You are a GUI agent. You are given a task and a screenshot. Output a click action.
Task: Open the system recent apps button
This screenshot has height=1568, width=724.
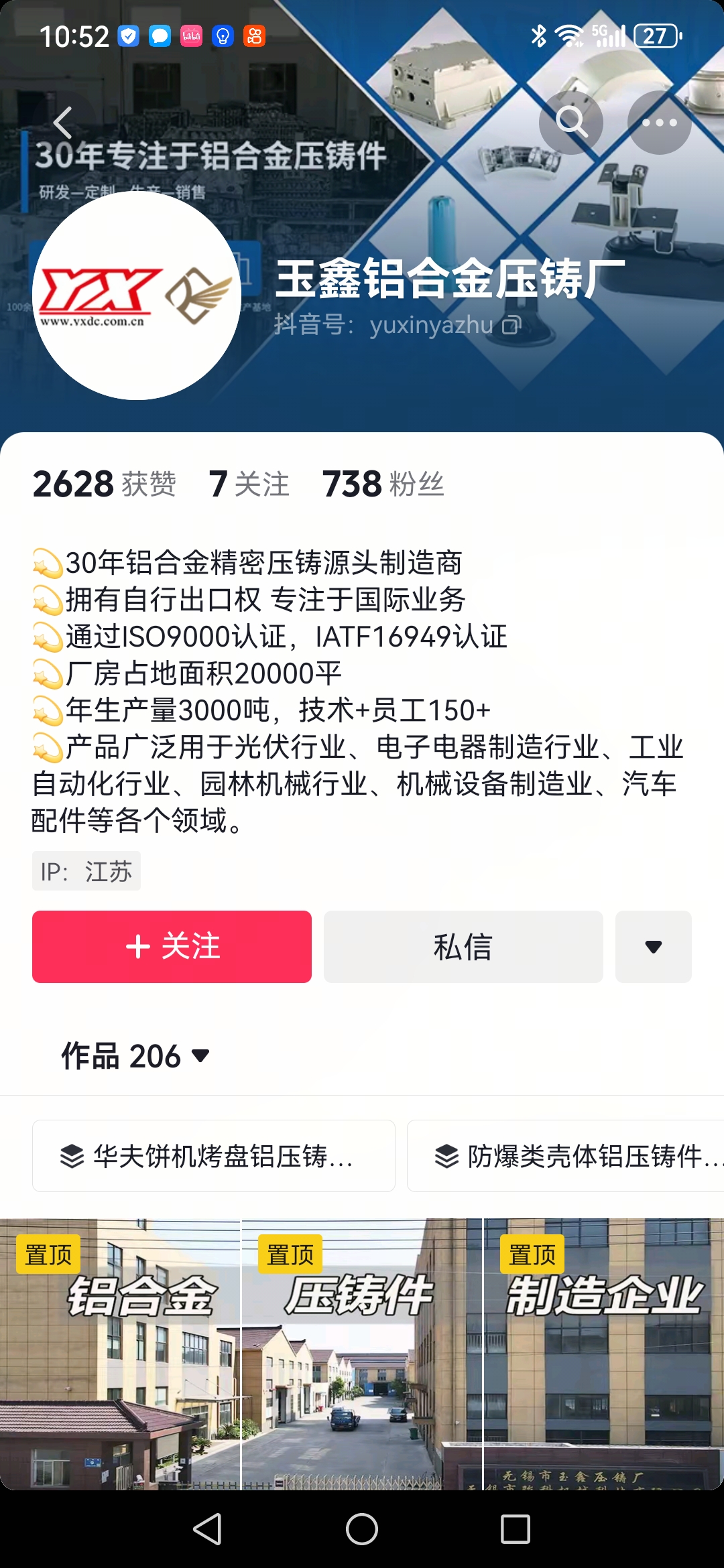coord(516,1529)
